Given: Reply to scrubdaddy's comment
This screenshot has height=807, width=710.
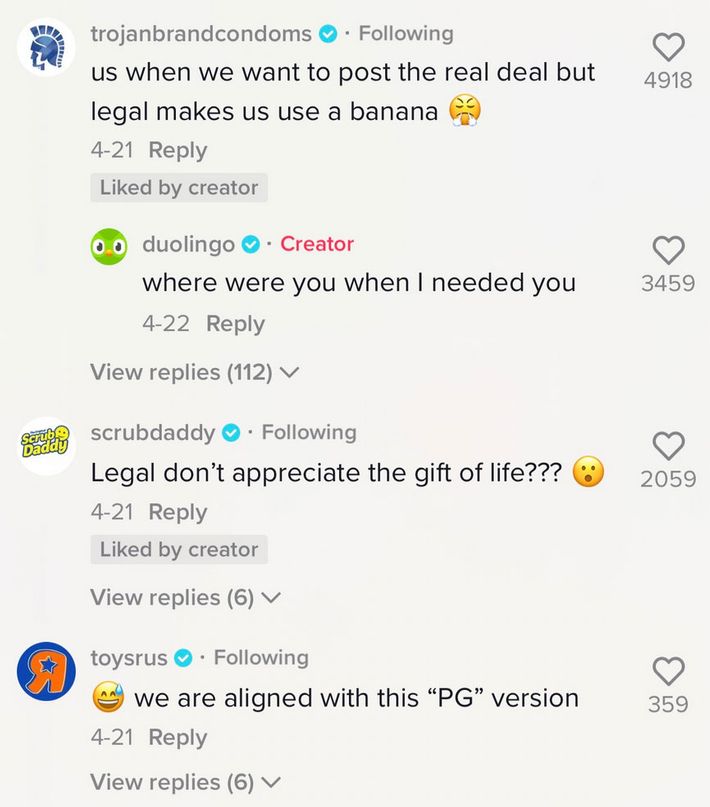Looking at the screenshot, I should tap(177, 512).
